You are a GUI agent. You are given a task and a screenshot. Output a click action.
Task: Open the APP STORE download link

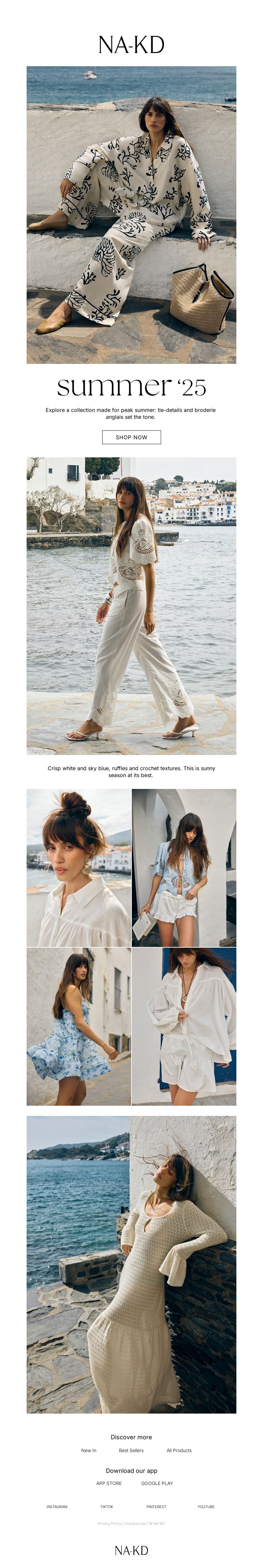[109, 1483]
